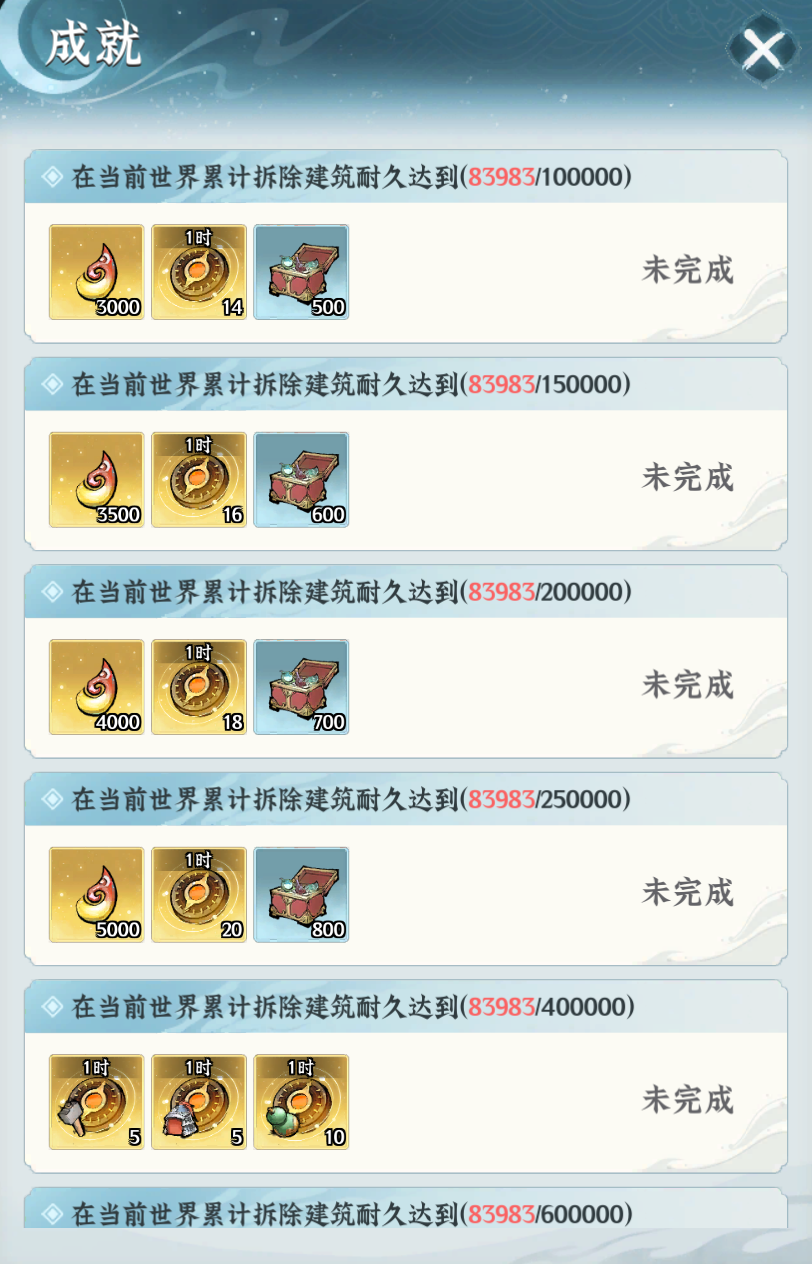Open the treasure chest reward showing 500
812x1264 pixels.
point(301,272)
